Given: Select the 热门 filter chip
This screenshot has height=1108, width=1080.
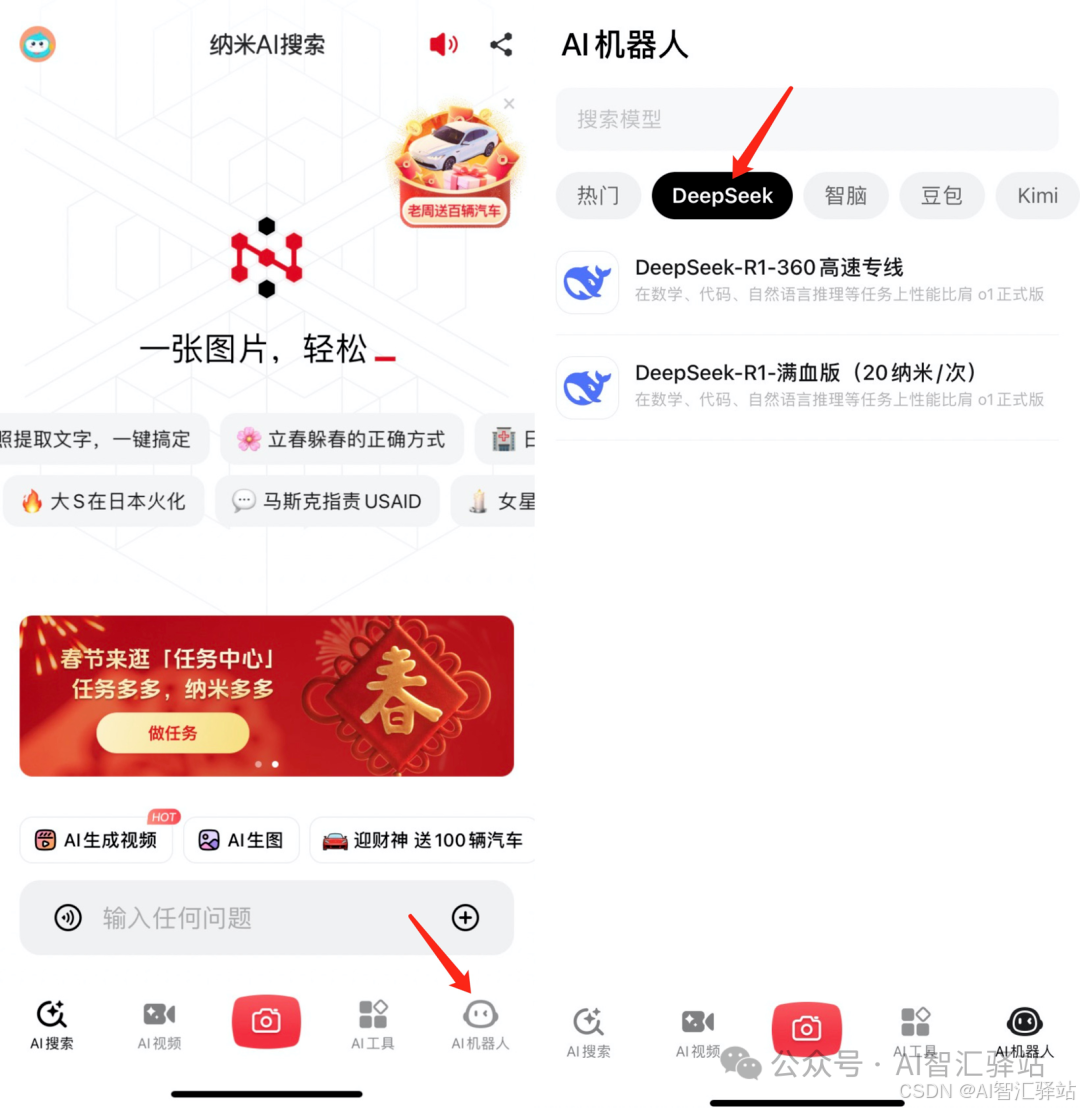Looking at the screenshot, I should [x=598, y=195].
